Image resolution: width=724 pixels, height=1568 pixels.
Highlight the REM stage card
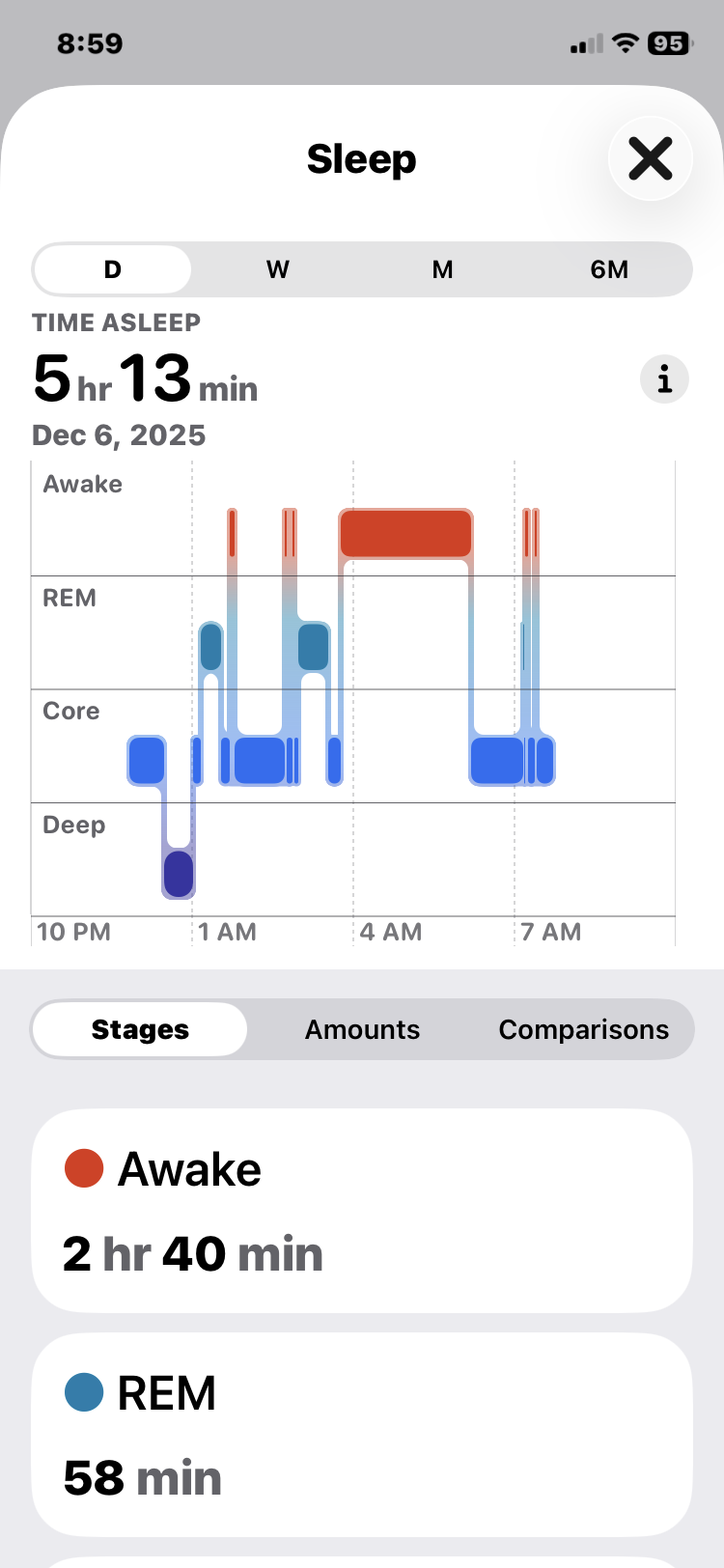362,1434
